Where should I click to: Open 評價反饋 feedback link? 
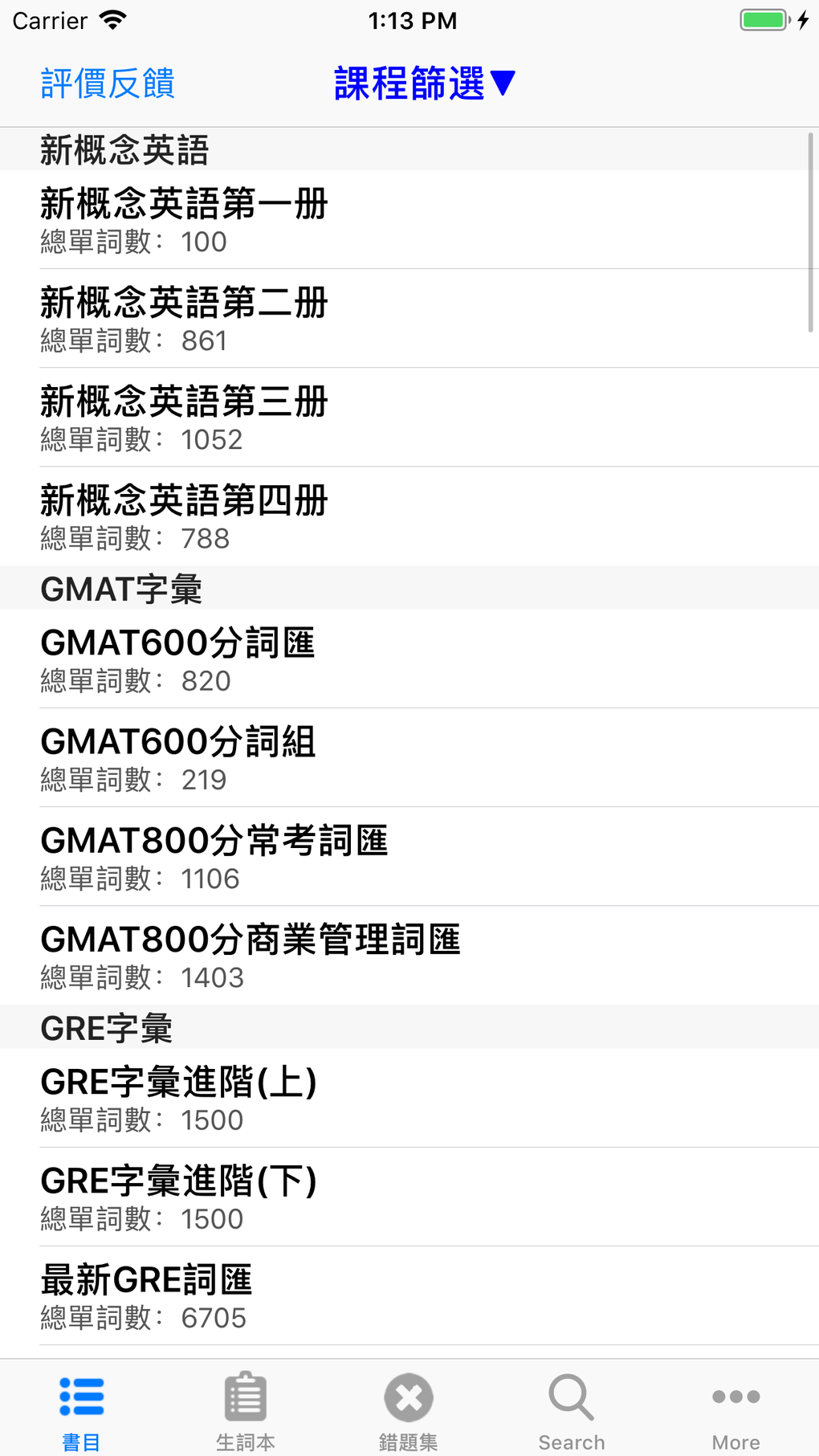tap(108, 84)
